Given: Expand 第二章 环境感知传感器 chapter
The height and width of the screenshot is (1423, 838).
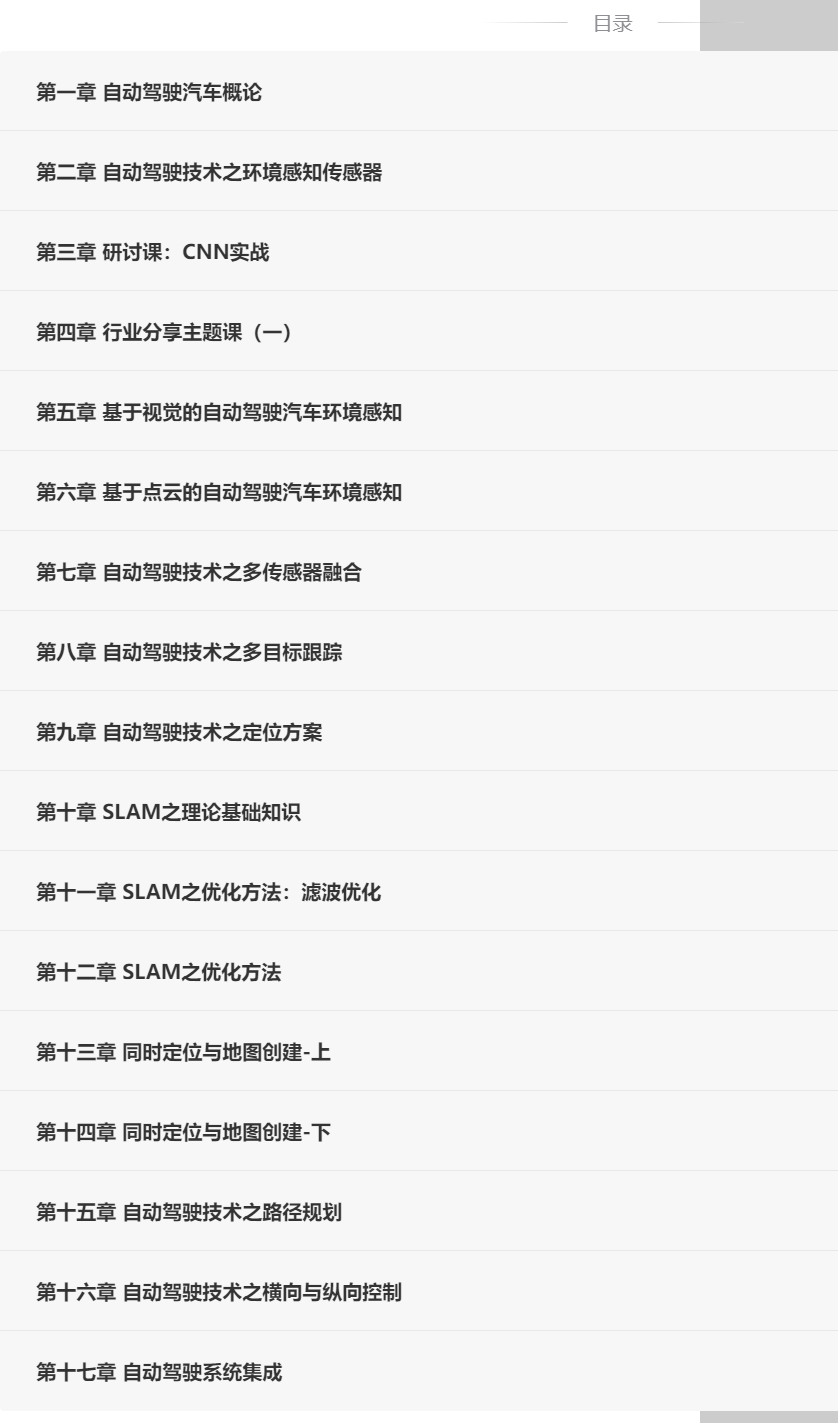Looking at the screenshot, I should point(209,172).
